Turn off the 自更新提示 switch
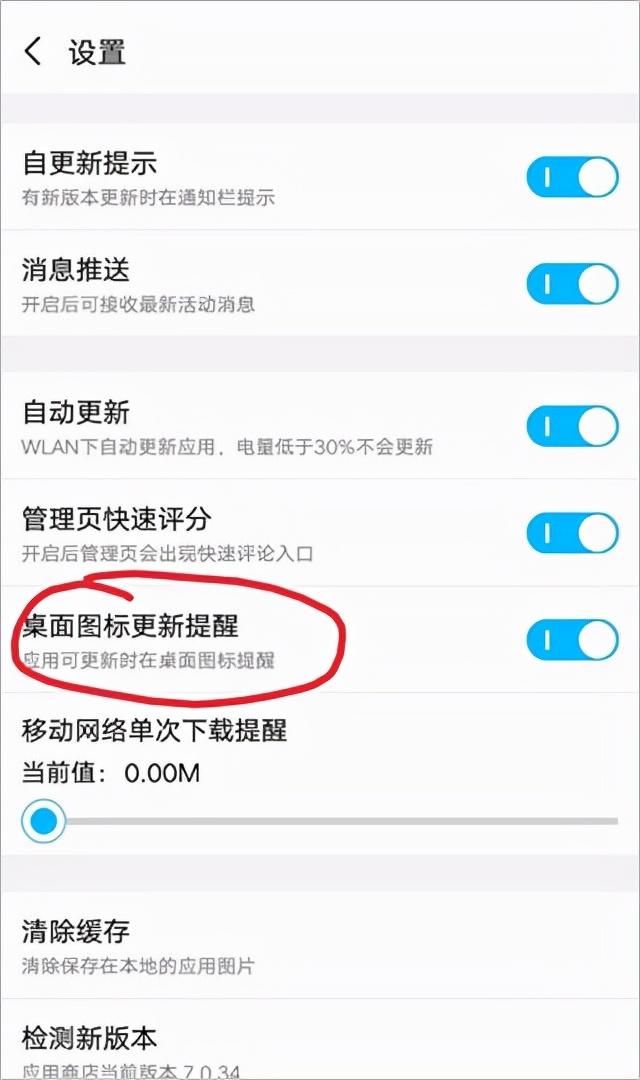Image resolution: width=640 pixels, height=1080 pixels. coord(572,177)
